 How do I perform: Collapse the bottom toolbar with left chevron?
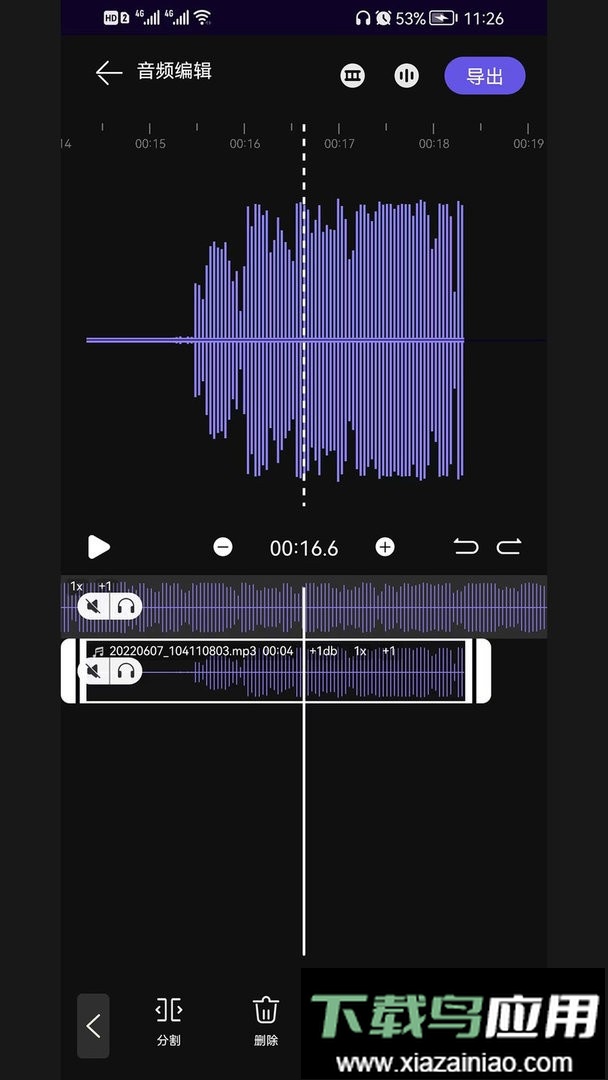pyautogui.click(x=93, y=1026)
